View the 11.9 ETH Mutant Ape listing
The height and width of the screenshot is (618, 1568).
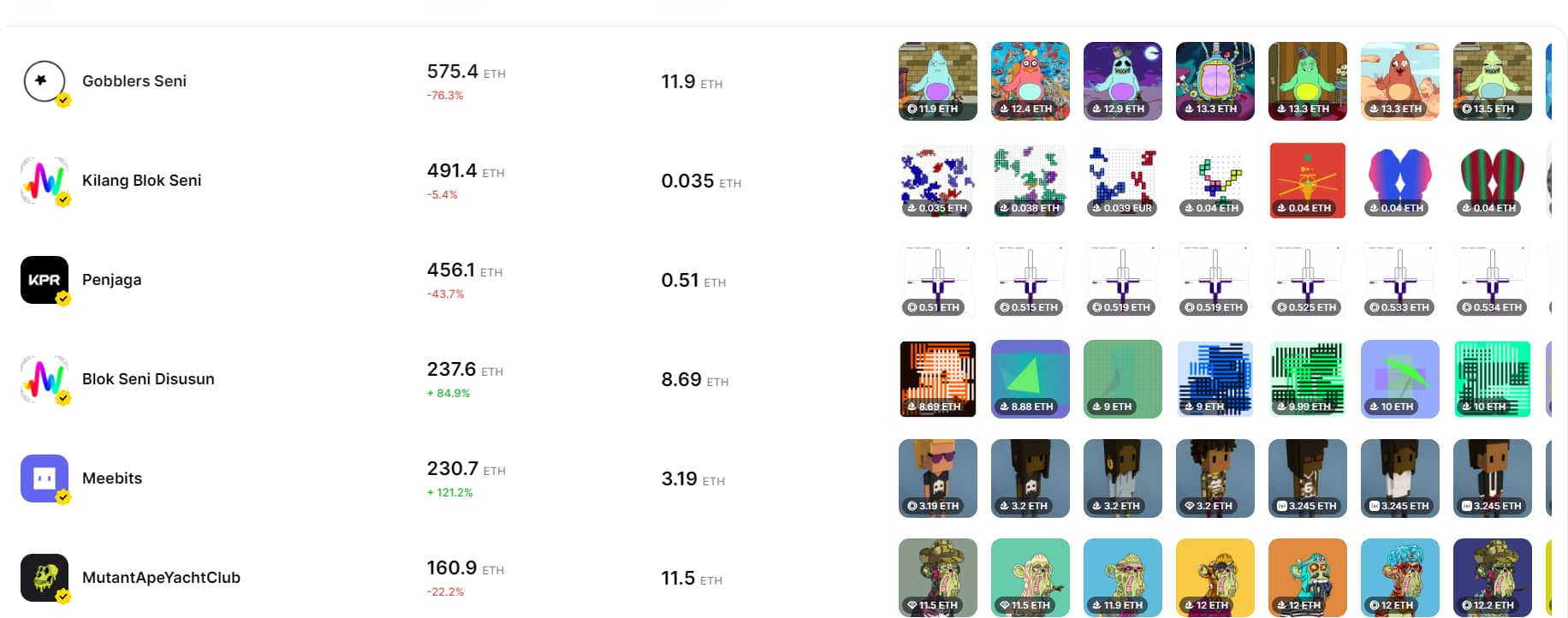point(1122,578)
